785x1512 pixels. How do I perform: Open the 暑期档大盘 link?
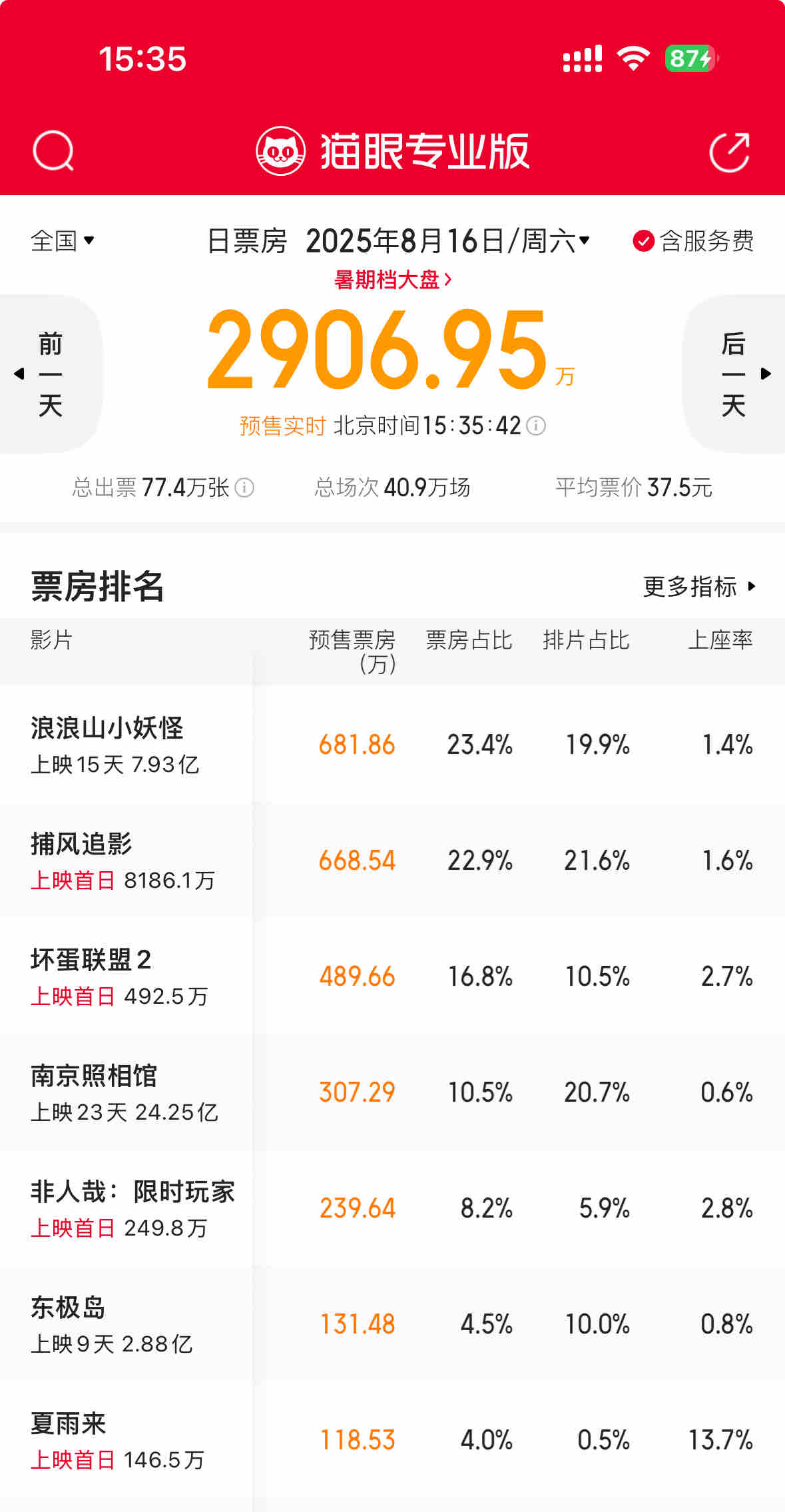[x=393, y=280]
